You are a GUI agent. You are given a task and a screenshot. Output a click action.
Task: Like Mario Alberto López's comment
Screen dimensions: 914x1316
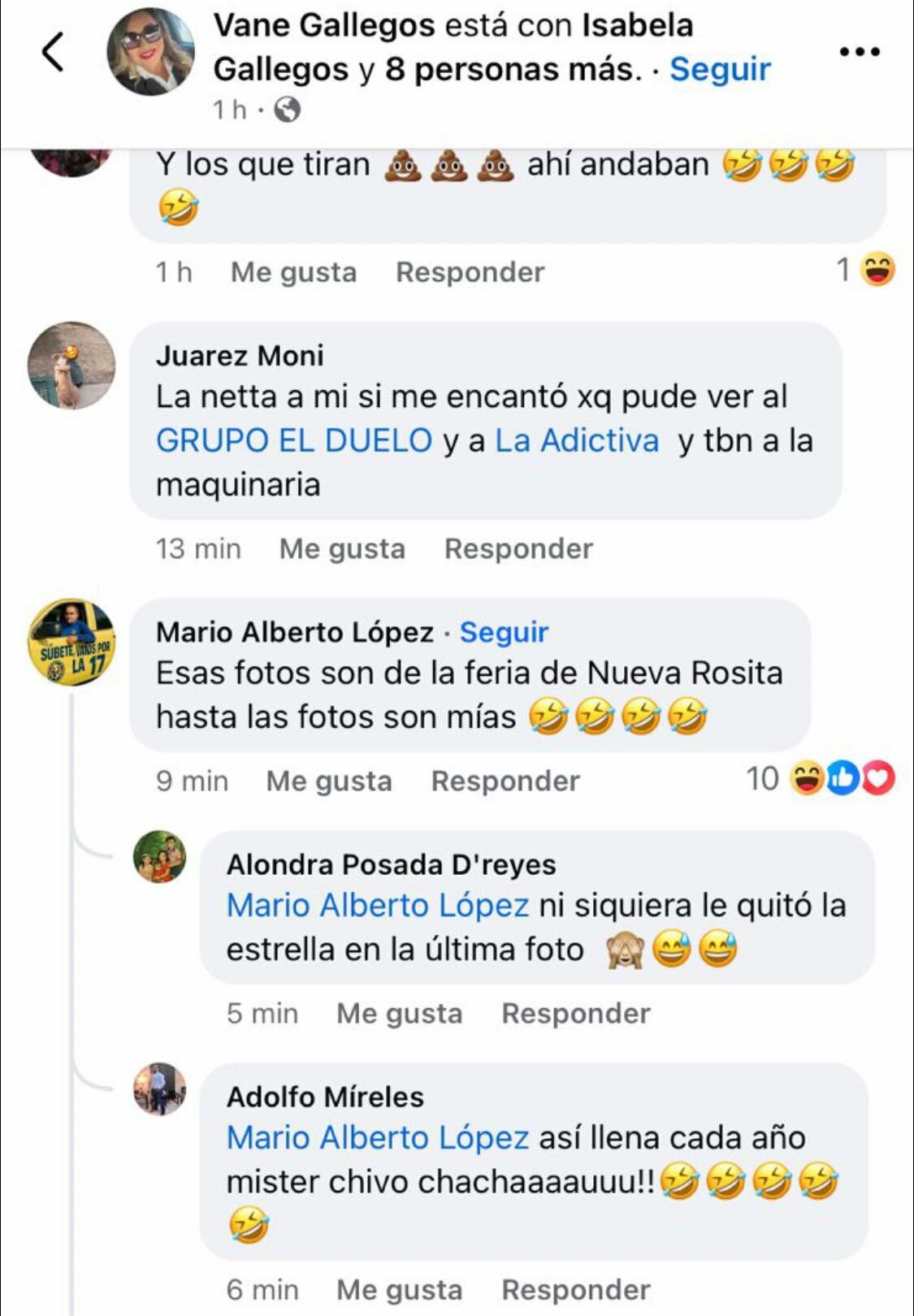(329, 781)
